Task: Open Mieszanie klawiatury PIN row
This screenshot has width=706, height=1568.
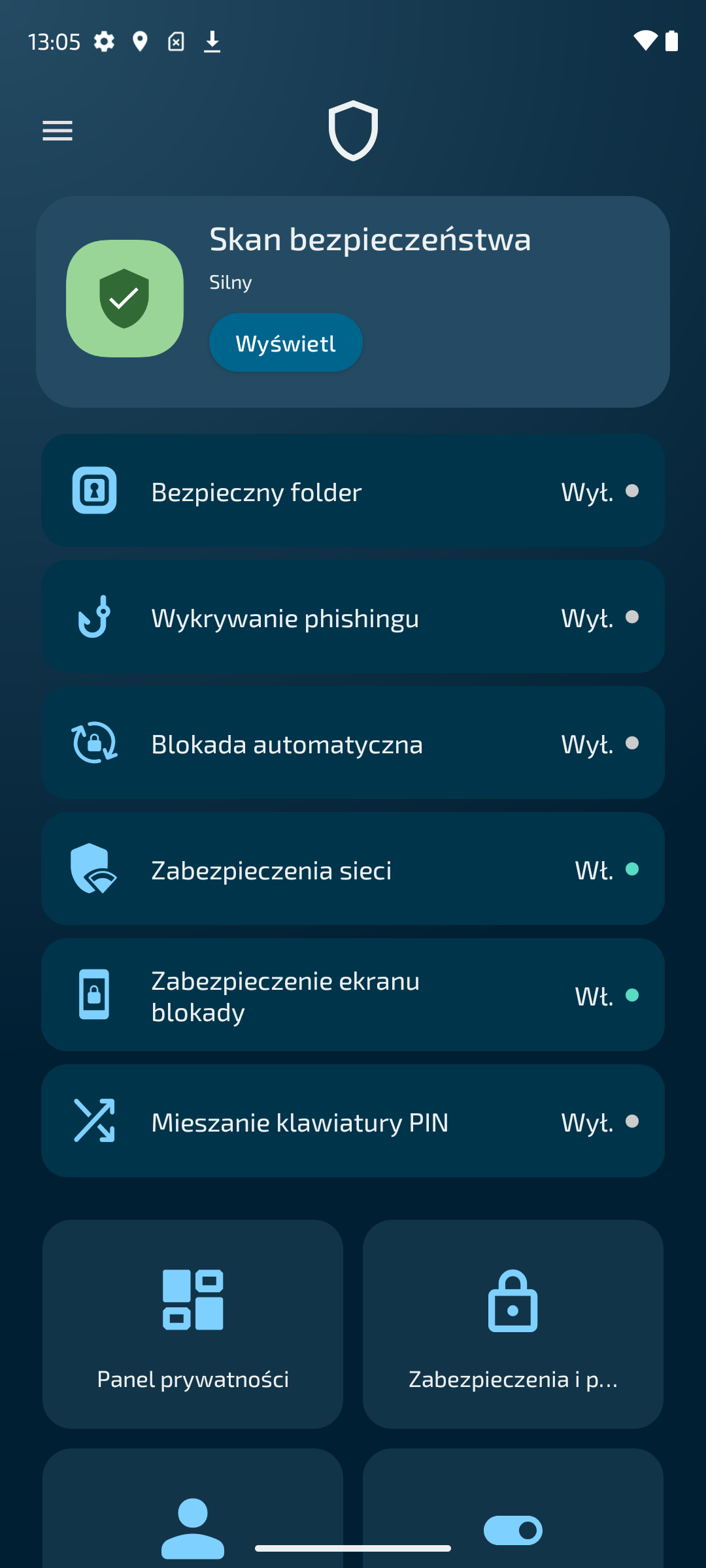Action: coord(353,1121)
